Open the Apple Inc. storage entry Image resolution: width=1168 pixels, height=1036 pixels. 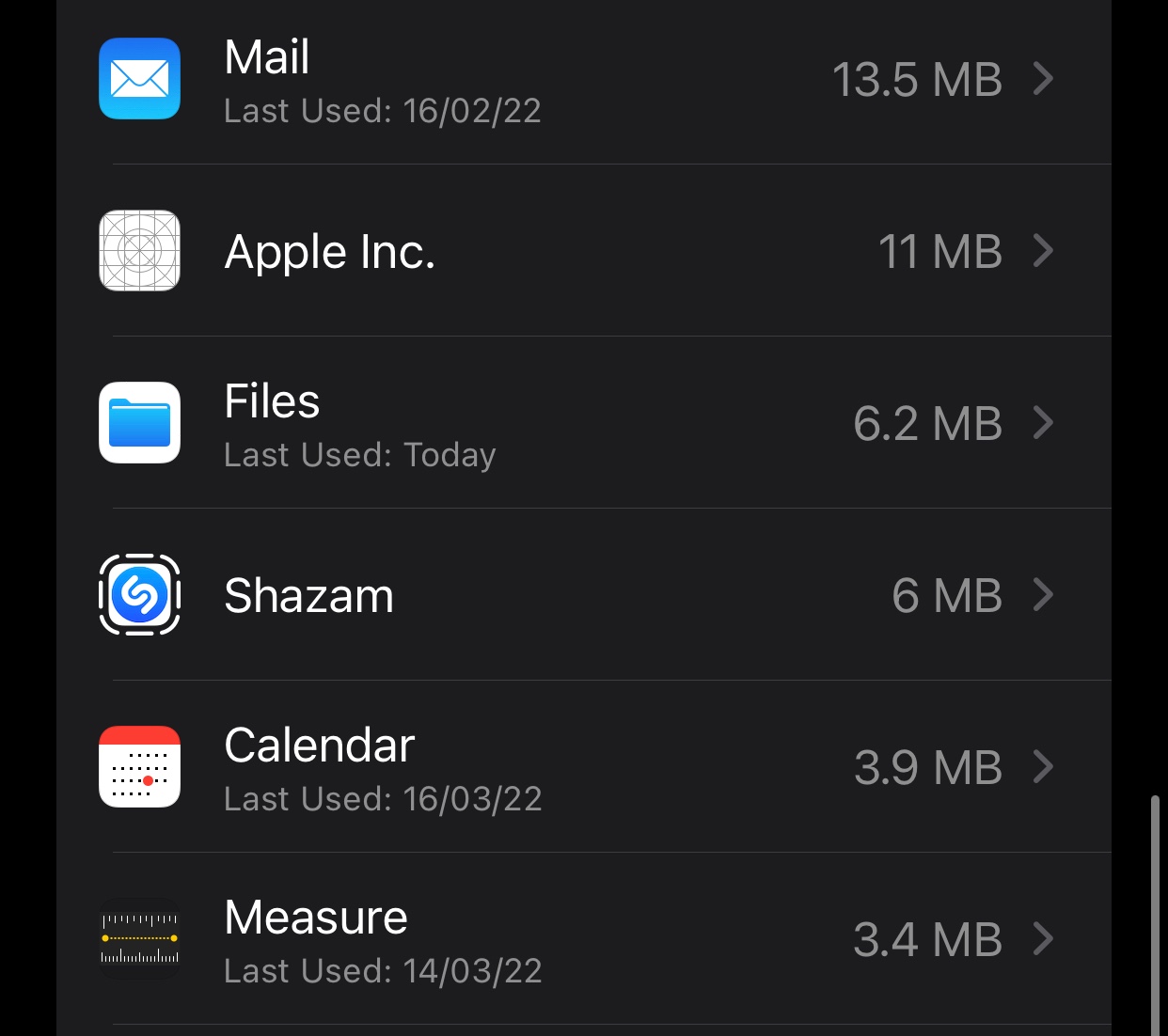[x=583, y=251]
